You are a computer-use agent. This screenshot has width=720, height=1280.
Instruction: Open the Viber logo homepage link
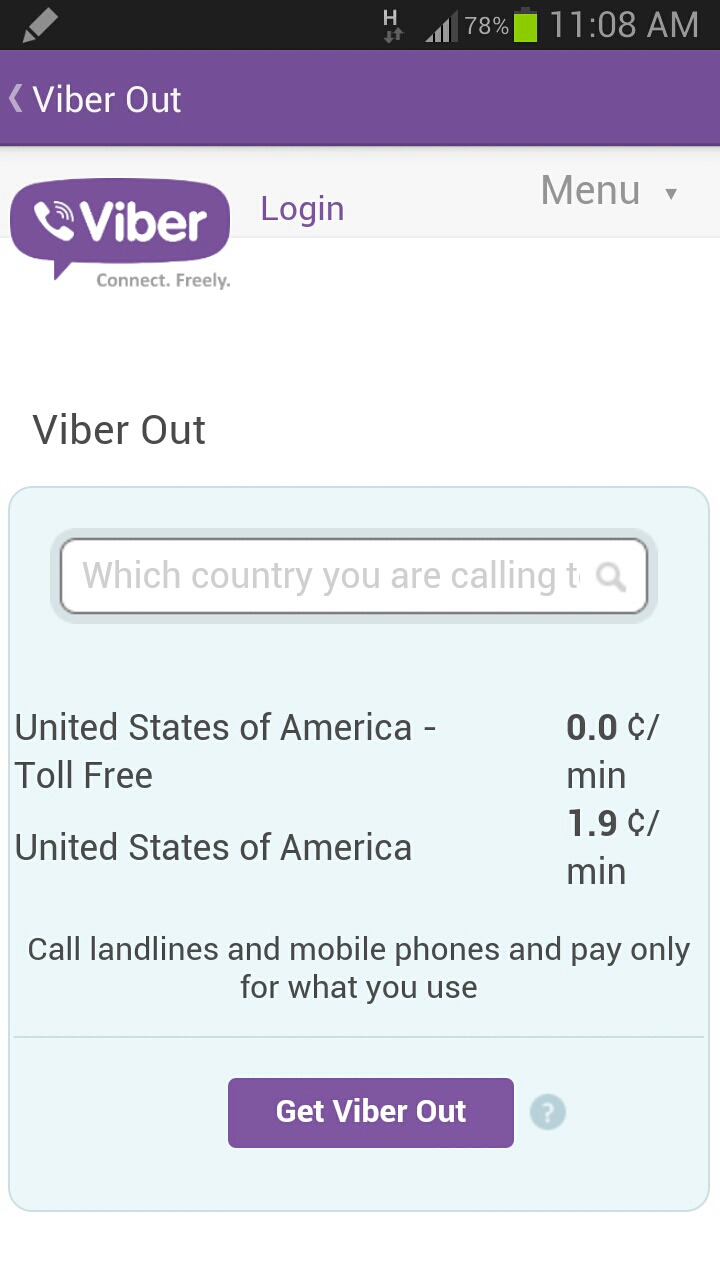(120, 233)
